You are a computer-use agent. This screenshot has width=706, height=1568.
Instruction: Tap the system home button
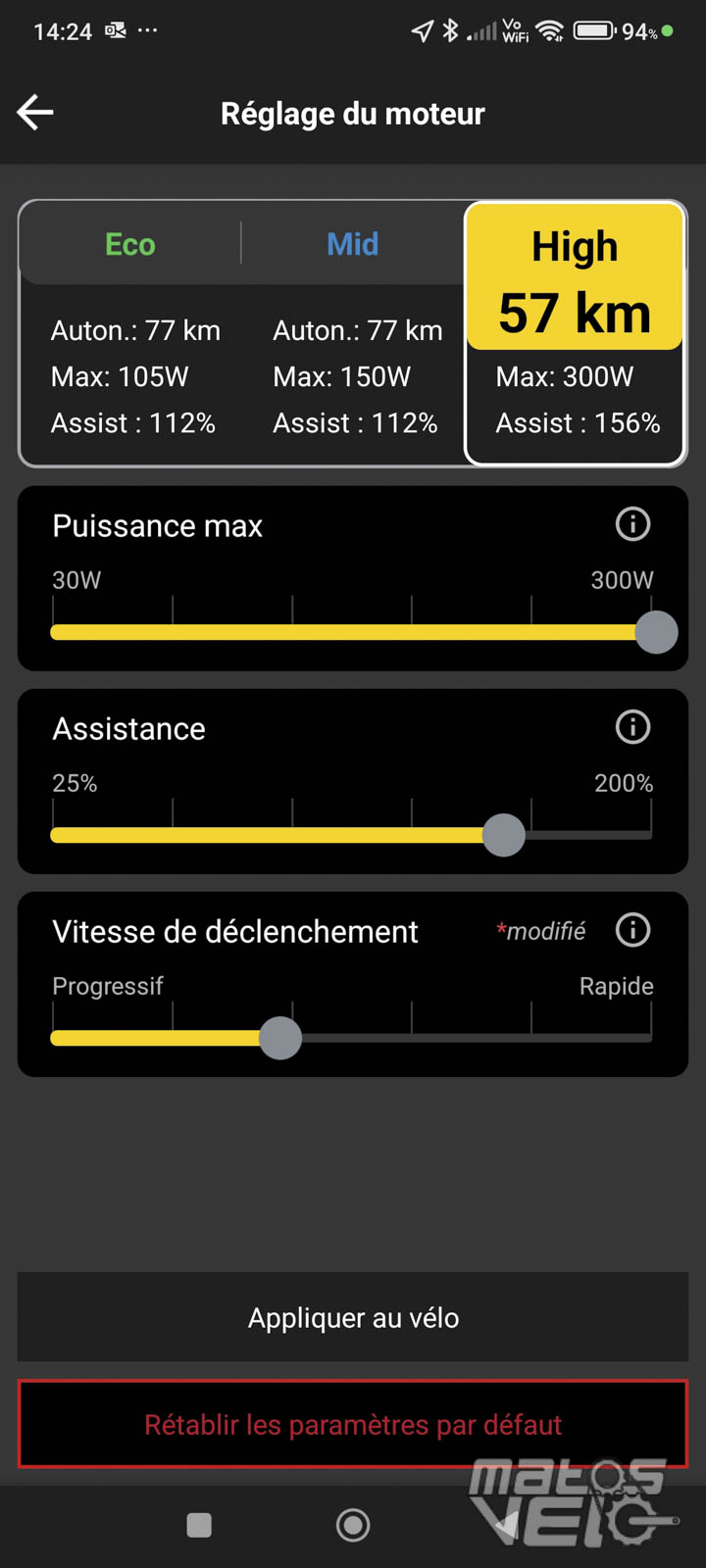tap(353, 1525)
